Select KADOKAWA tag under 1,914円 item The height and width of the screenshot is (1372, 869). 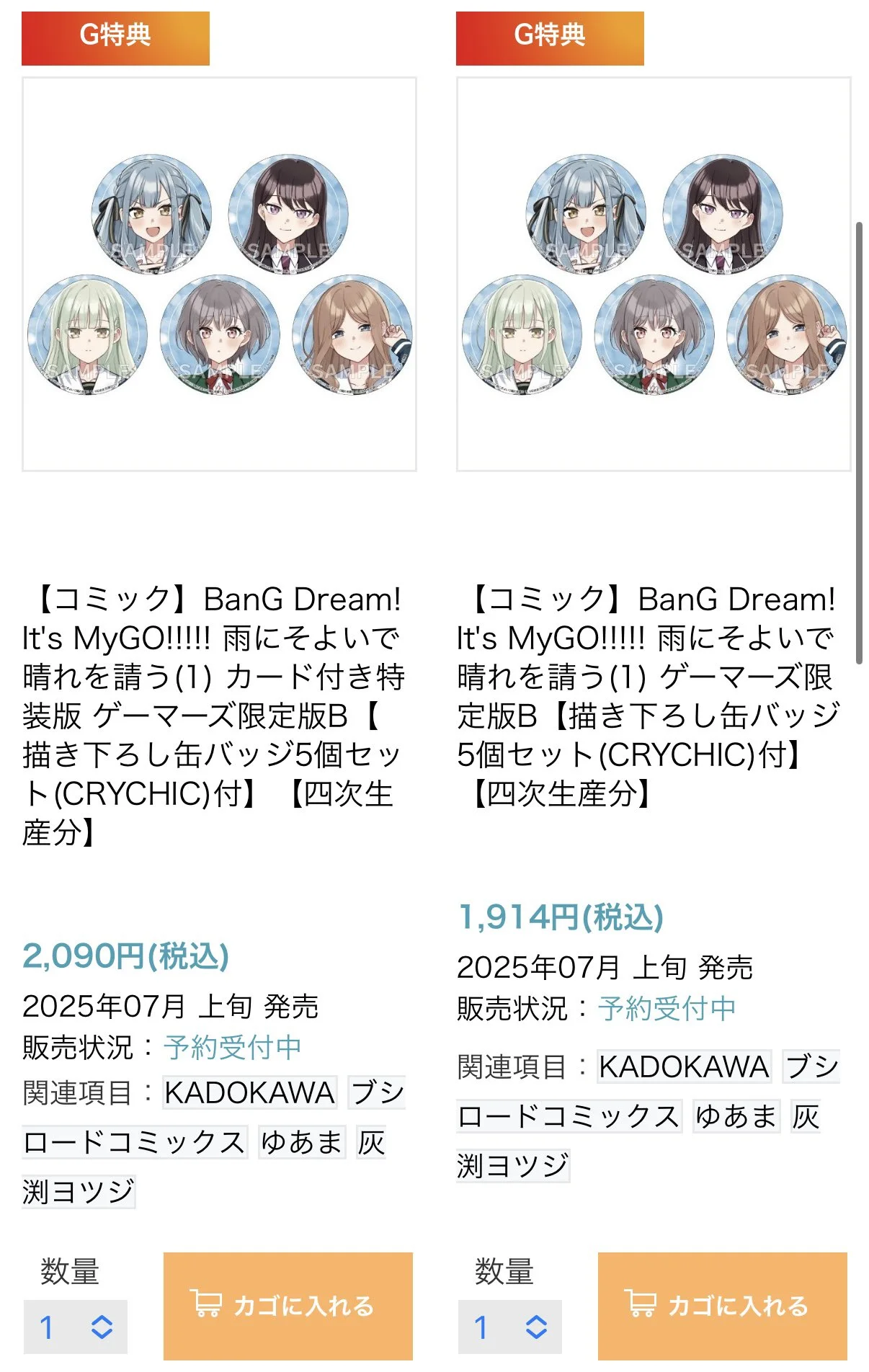coord(684,1066)
